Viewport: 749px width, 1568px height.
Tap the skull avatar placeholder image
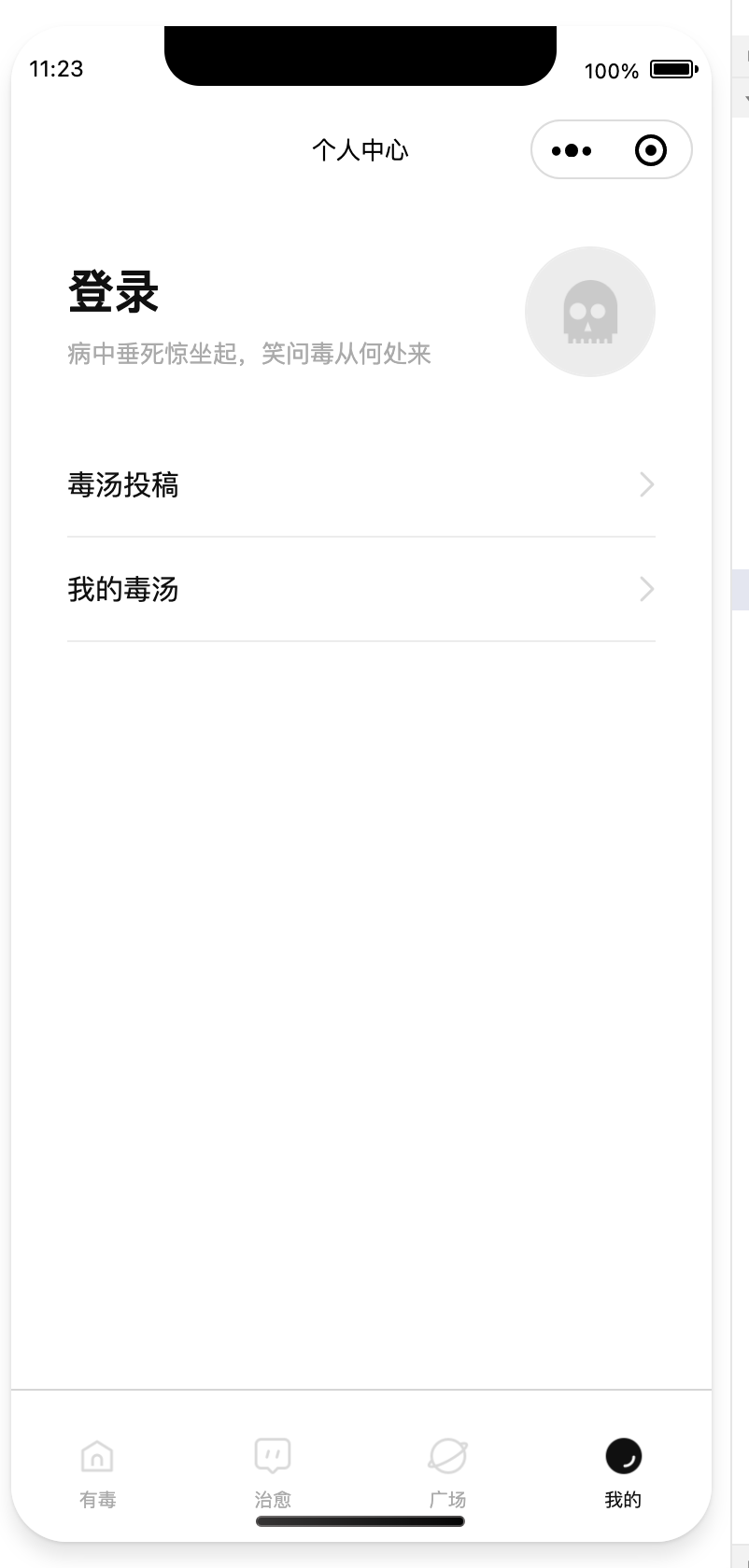pyautogui.click(x=589, y=311)
